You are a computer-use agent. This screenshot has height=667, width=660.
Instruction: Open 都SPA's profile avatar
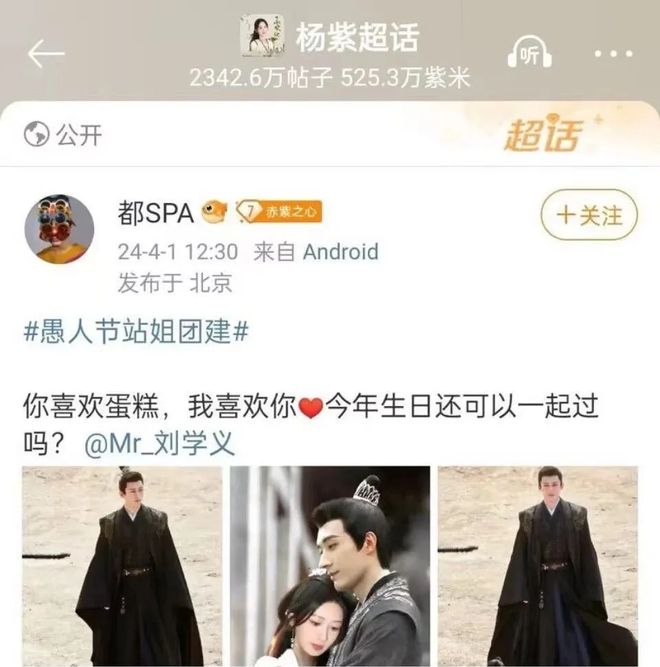tap(59, 228)
